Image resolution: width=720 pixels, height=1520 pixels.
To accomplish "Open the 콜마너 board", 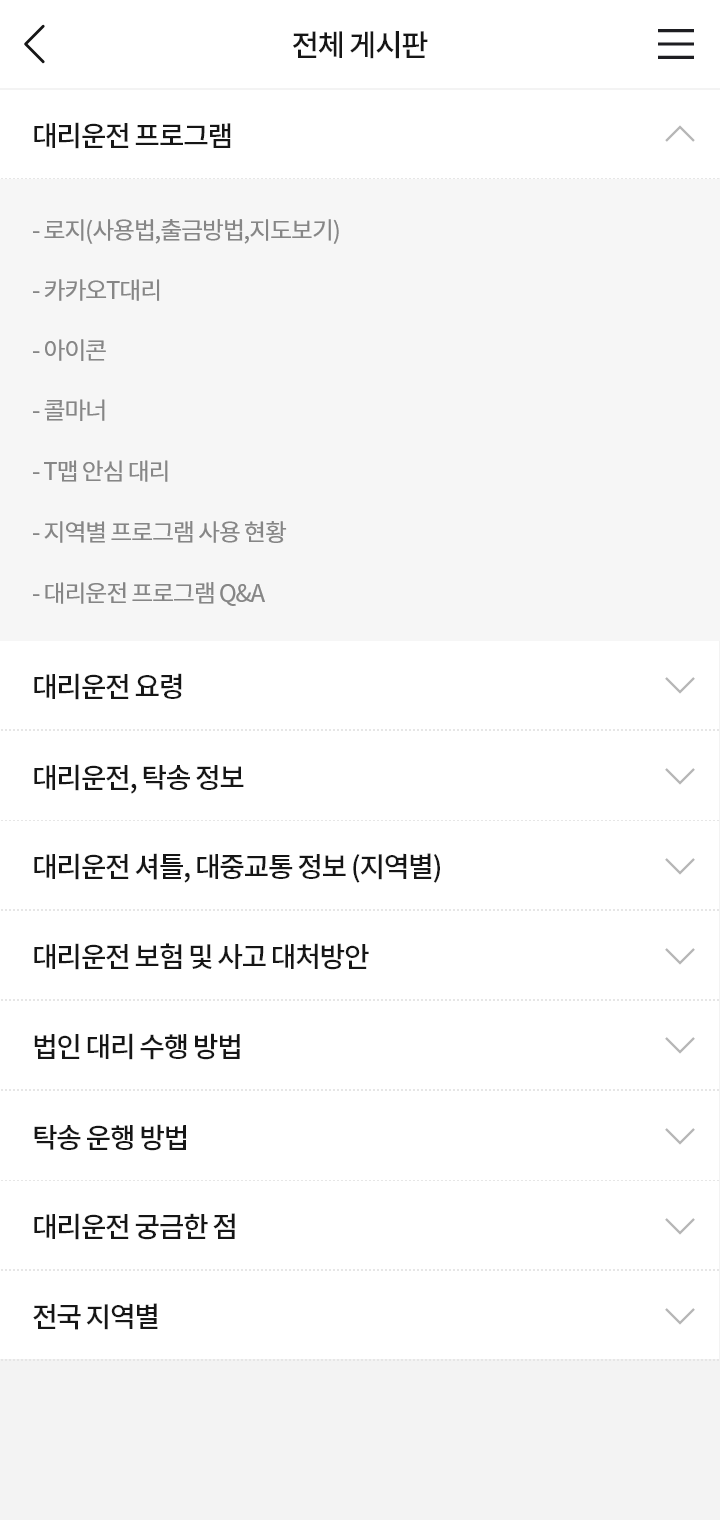I will point(70,410).
